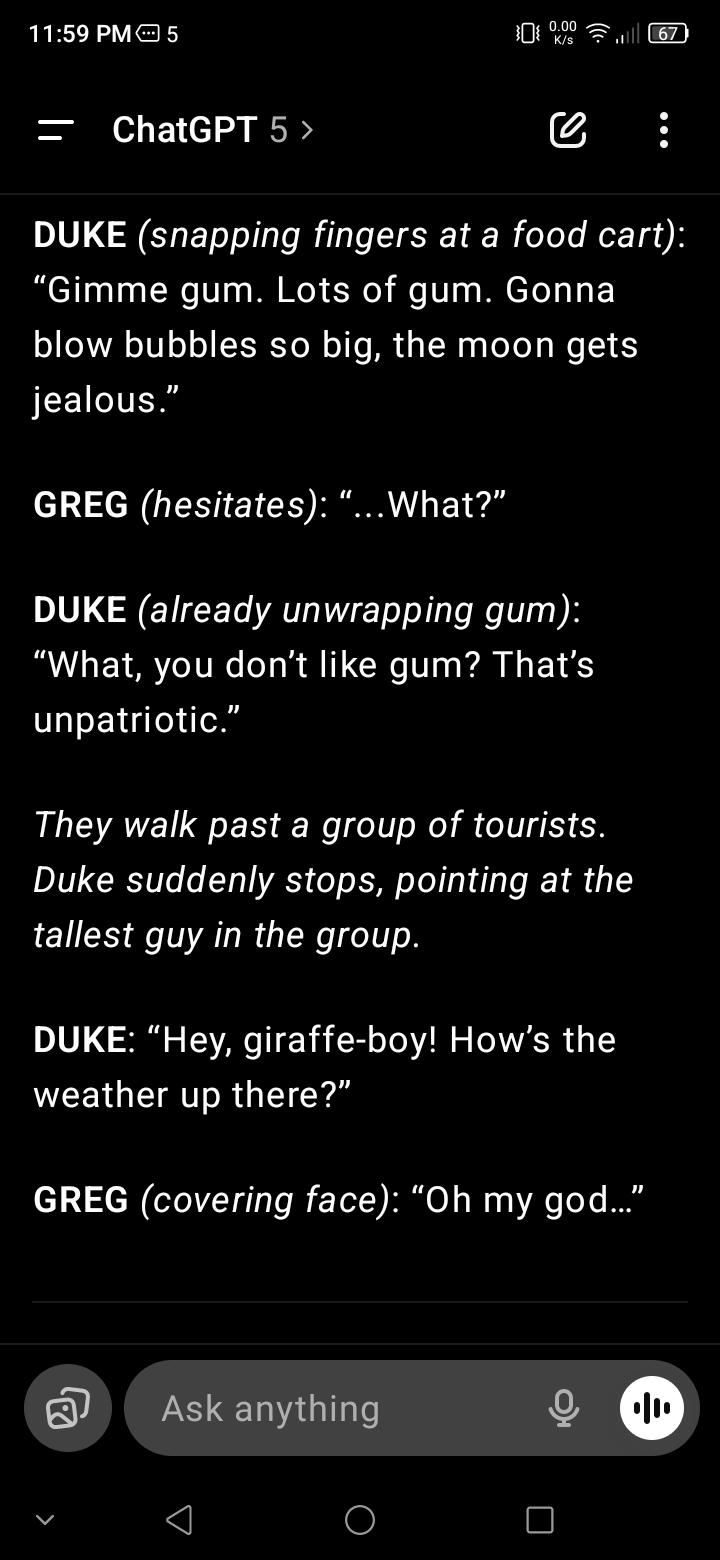The height and width of the screenshot is (1560, 720).
Task: Go to the home screen via system home button
Action: pos(360,1519)
